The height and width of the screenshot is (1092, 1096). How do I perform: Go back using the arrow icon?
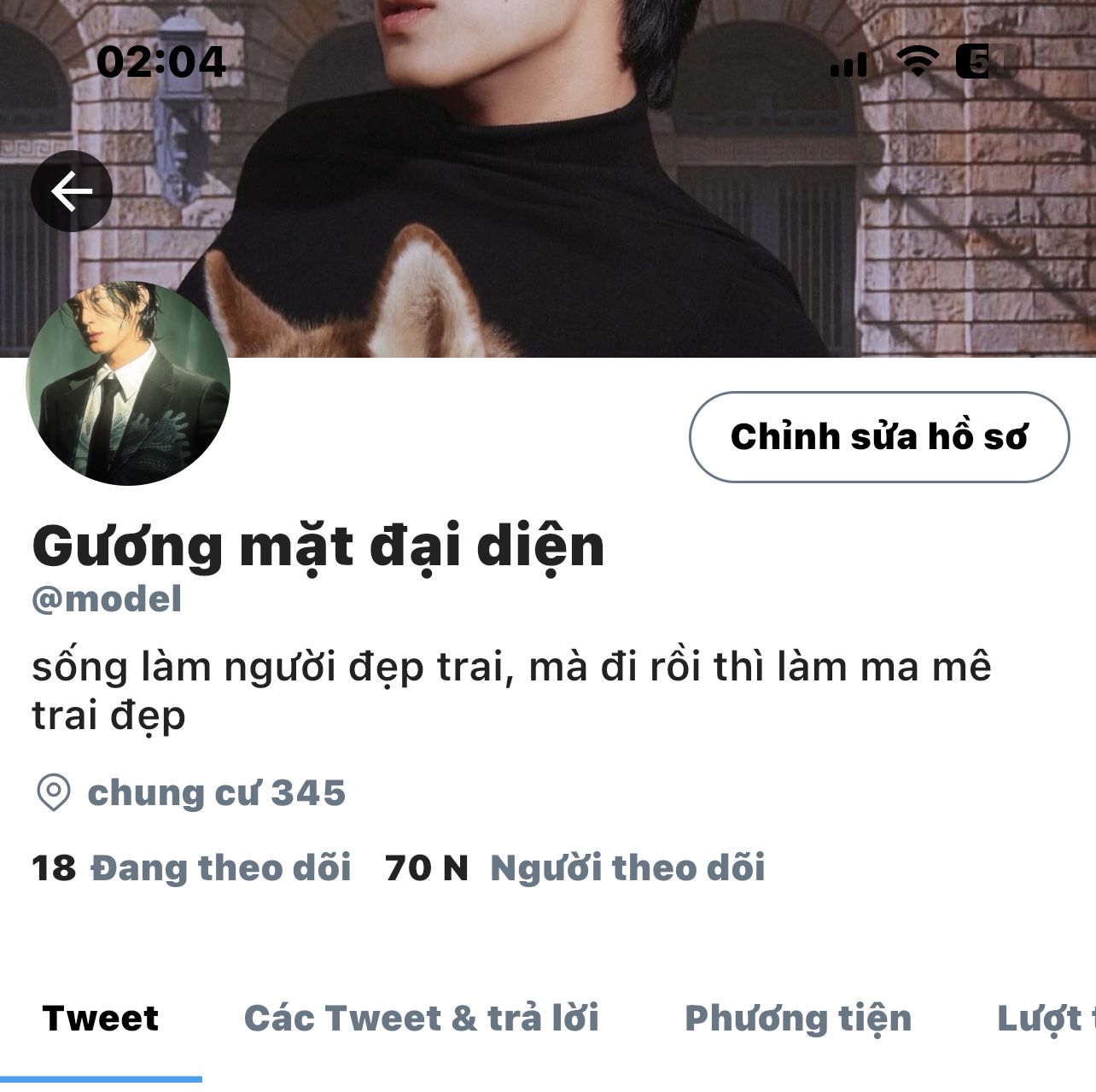(x=72, y=191)
